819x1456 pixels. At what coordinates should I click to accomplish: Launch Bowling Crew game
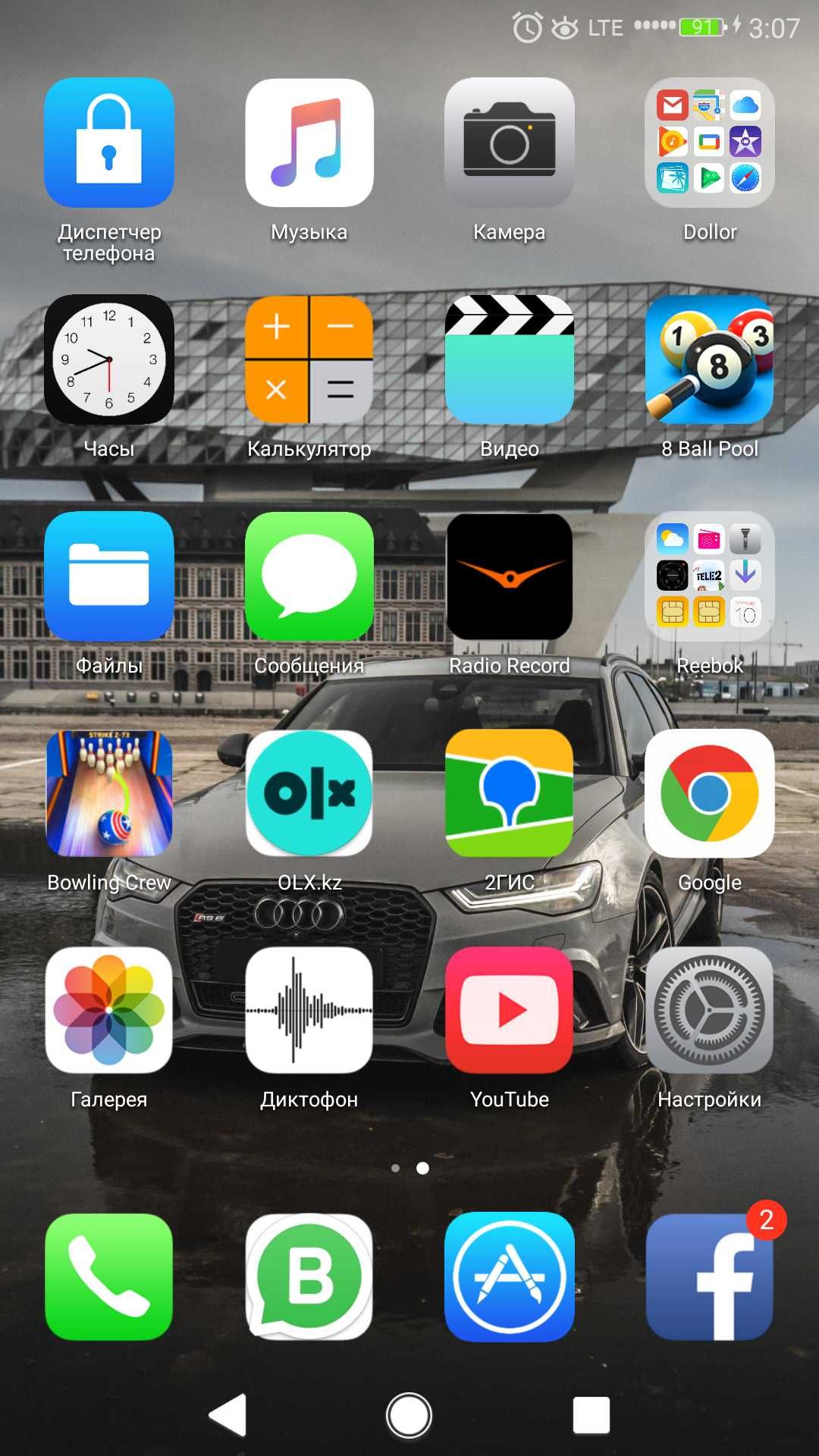[109, 793]
